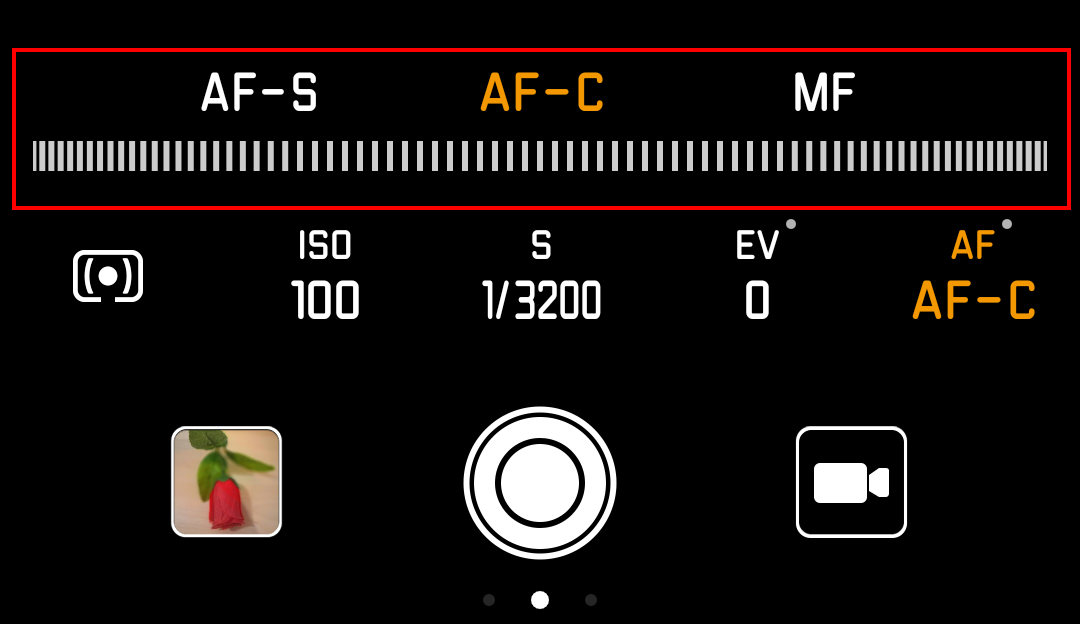Choose the highlighted AF-C focus option
Screen dimensions: 1080x624
[542, 93]
